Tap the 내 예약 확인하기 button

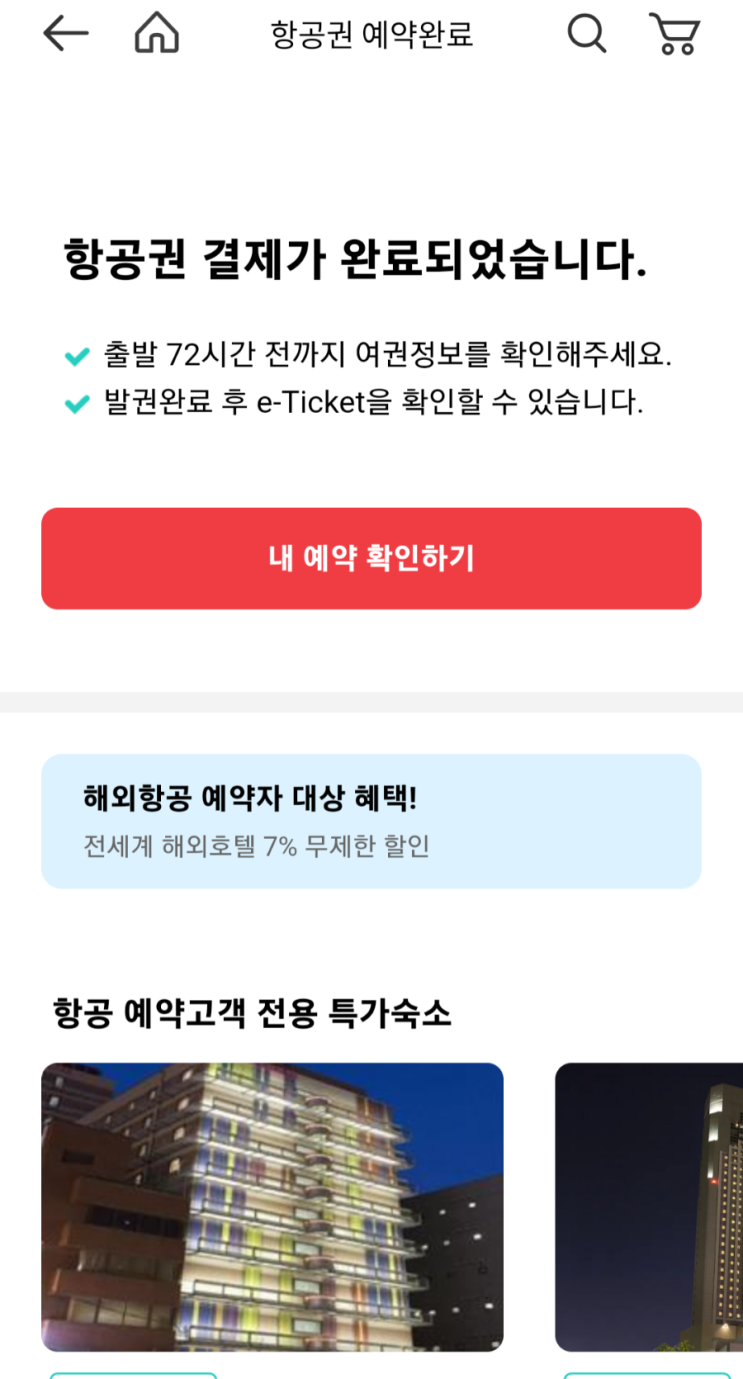point(371,558)
